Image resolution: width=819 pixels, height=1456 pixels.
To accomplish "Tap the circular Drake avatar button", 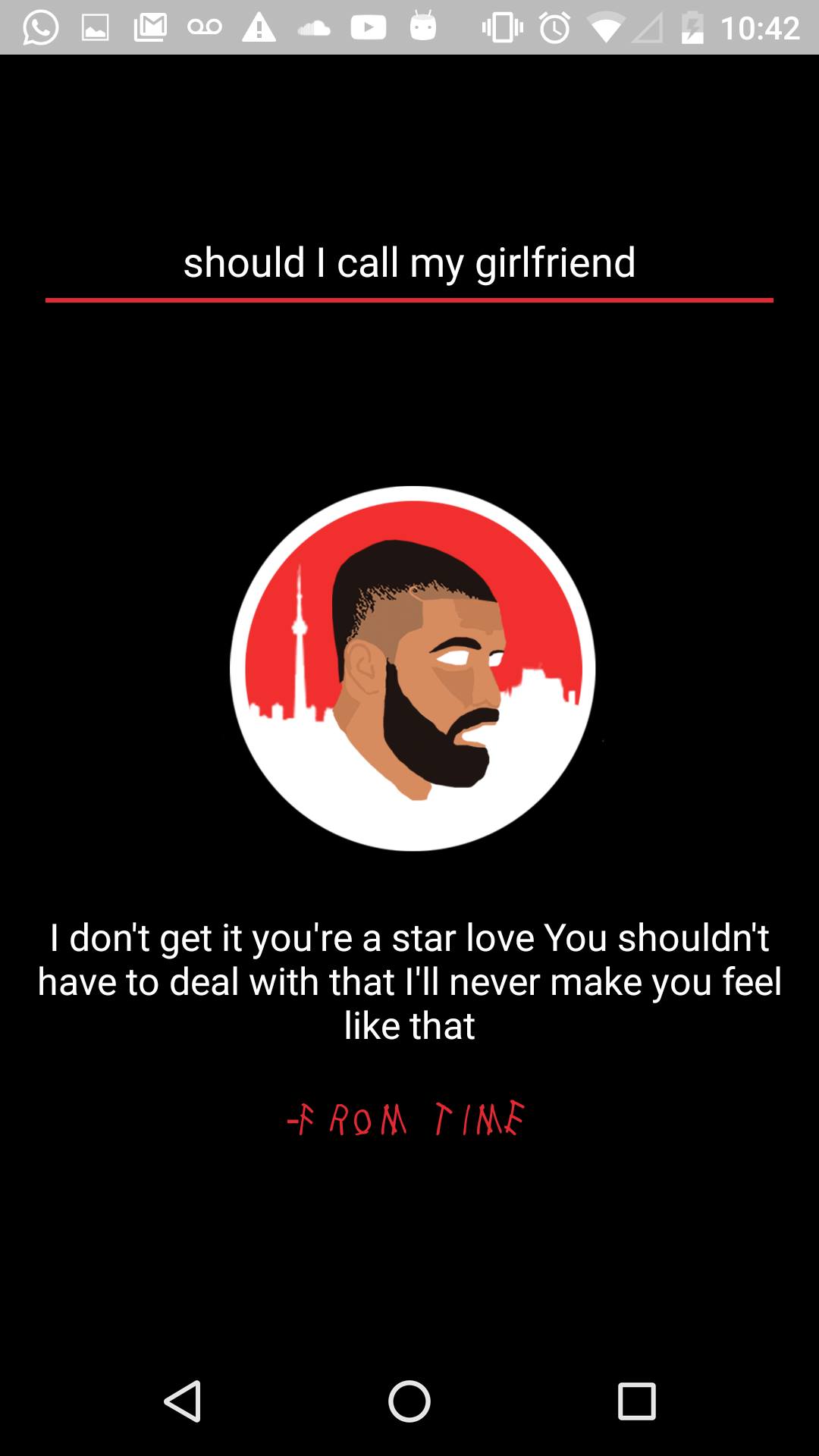I will [413, 668].
